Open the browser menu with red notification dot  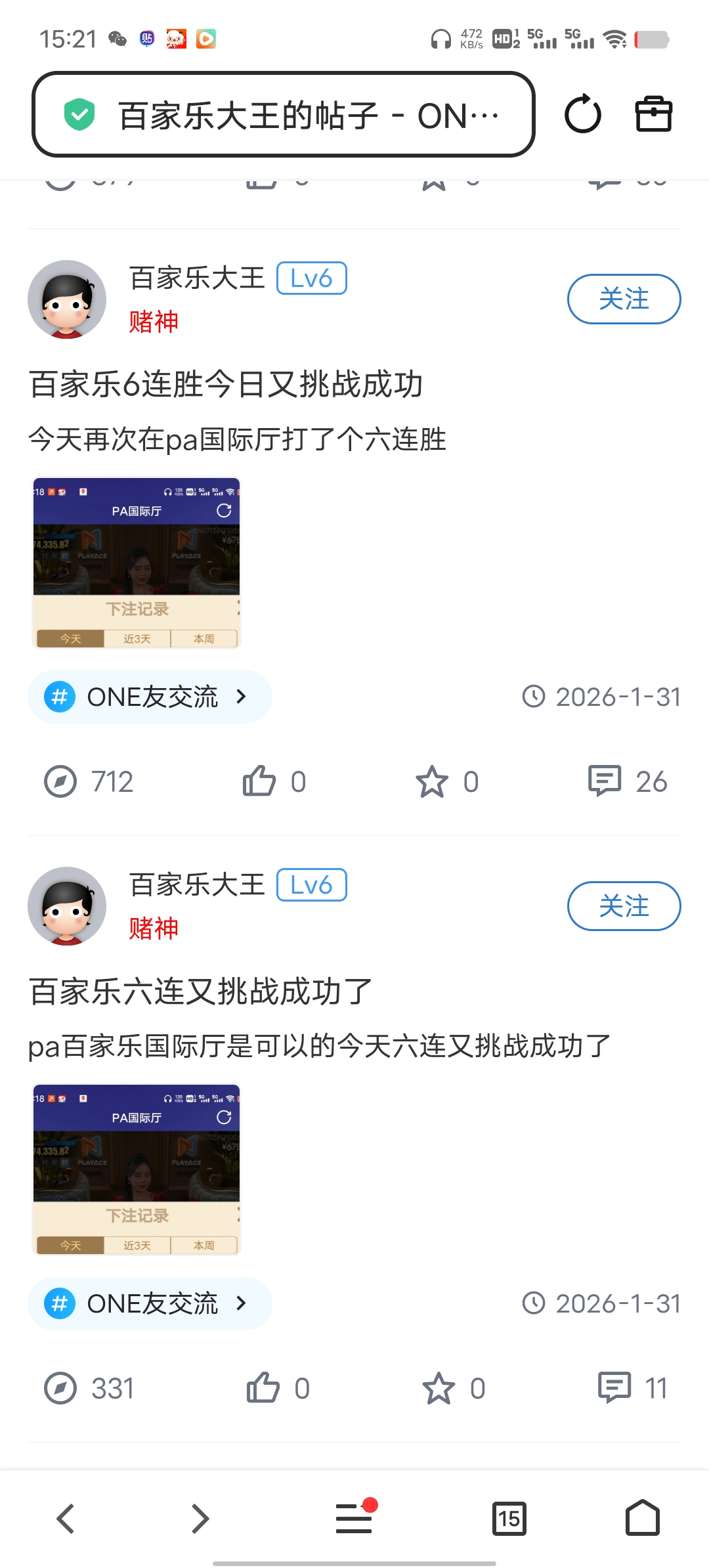[354, 1519]
